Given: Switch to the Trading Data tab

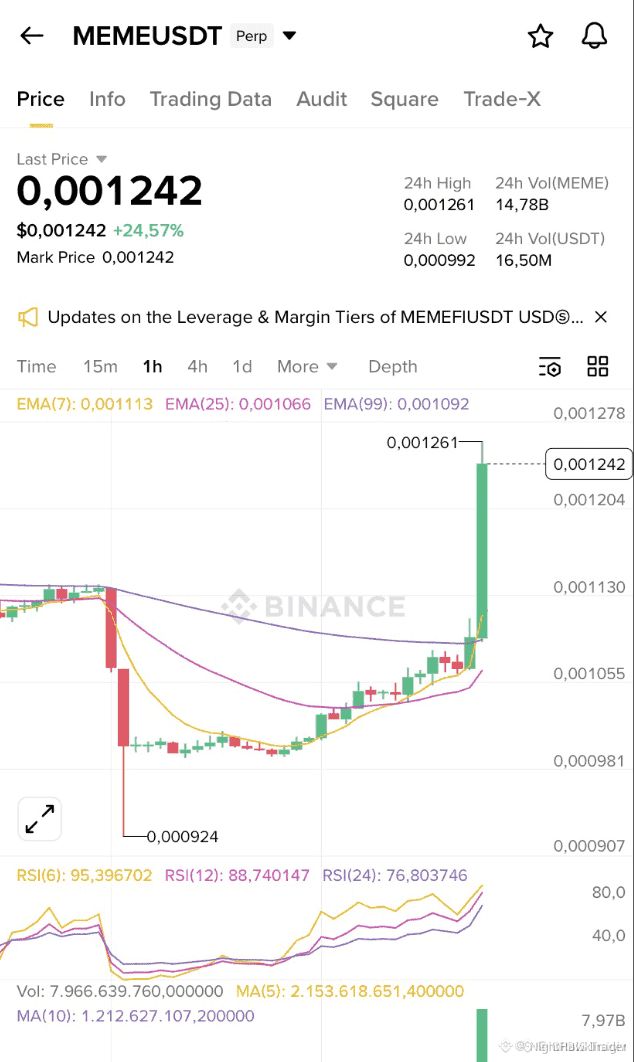Looking at the screenshot, I should [x=210, y=99].
